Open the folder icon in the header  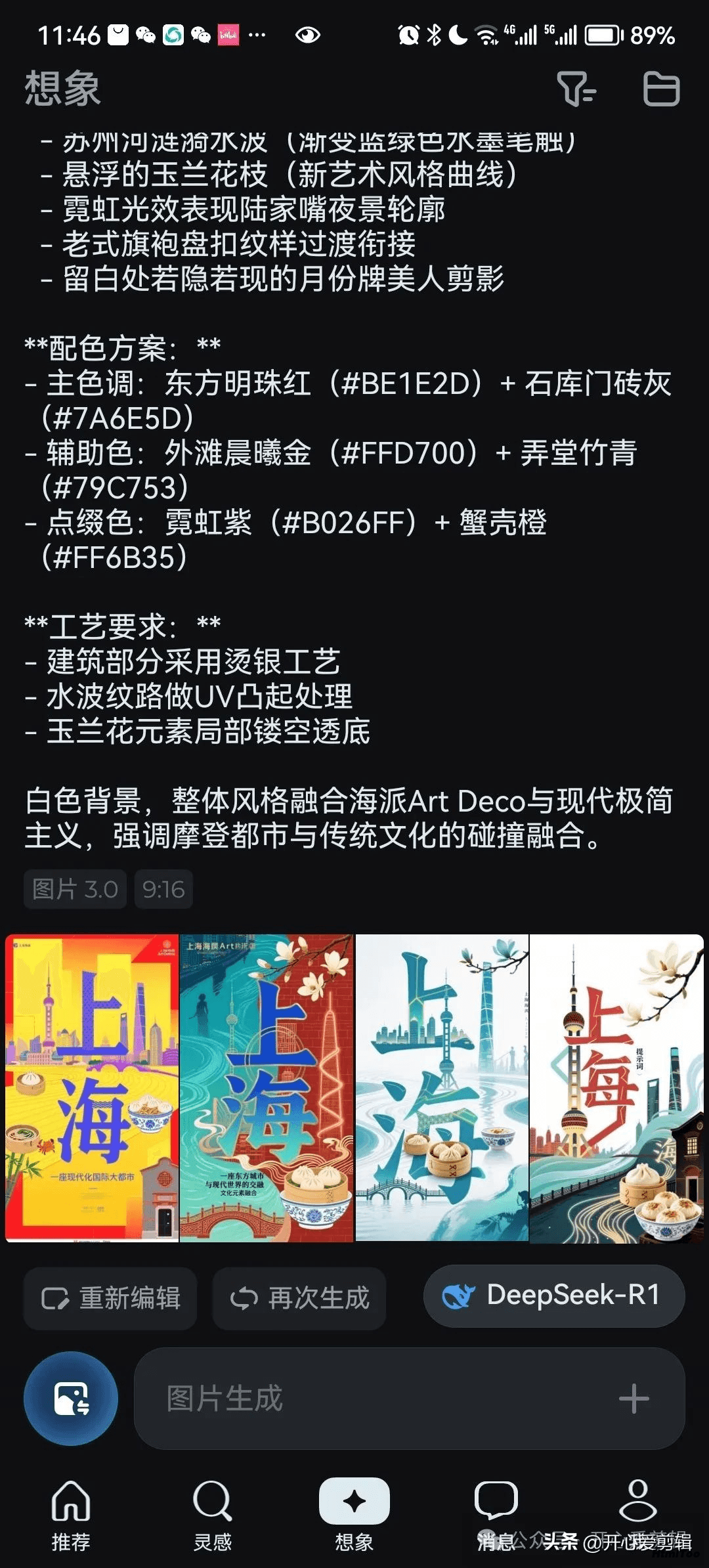point(660,89)
